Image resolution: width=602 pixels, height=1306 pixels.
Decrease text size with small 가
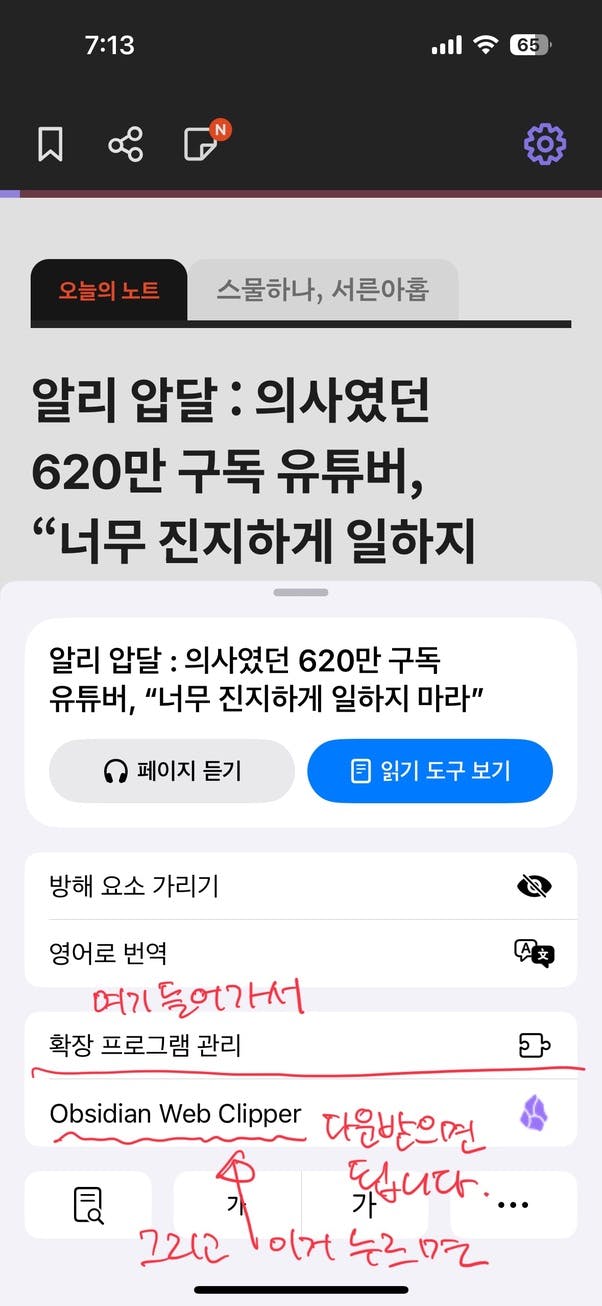click(238, 1205)
